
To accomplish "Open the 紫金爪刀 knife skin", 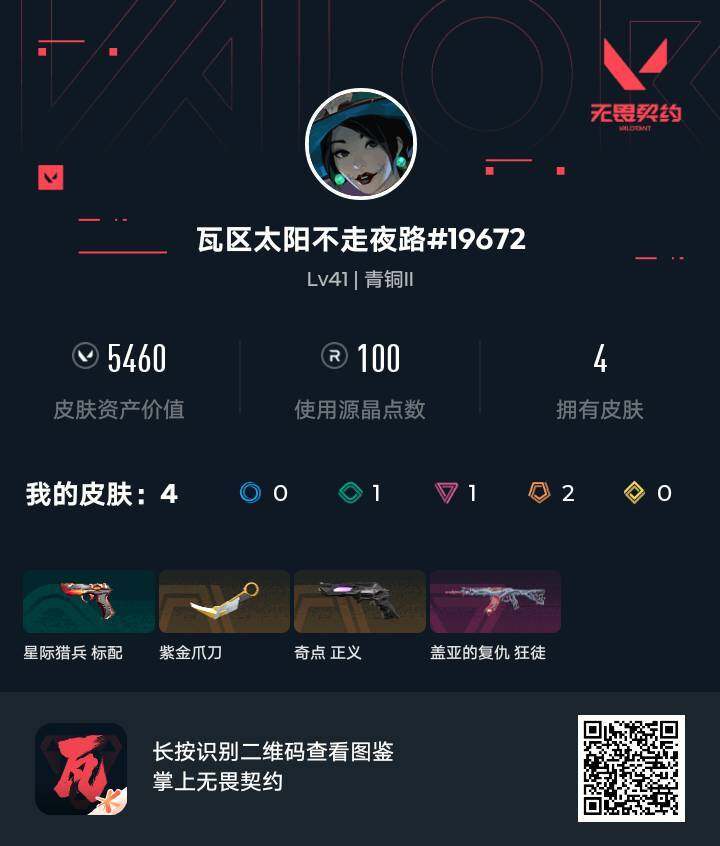I will tap(224, 602).
